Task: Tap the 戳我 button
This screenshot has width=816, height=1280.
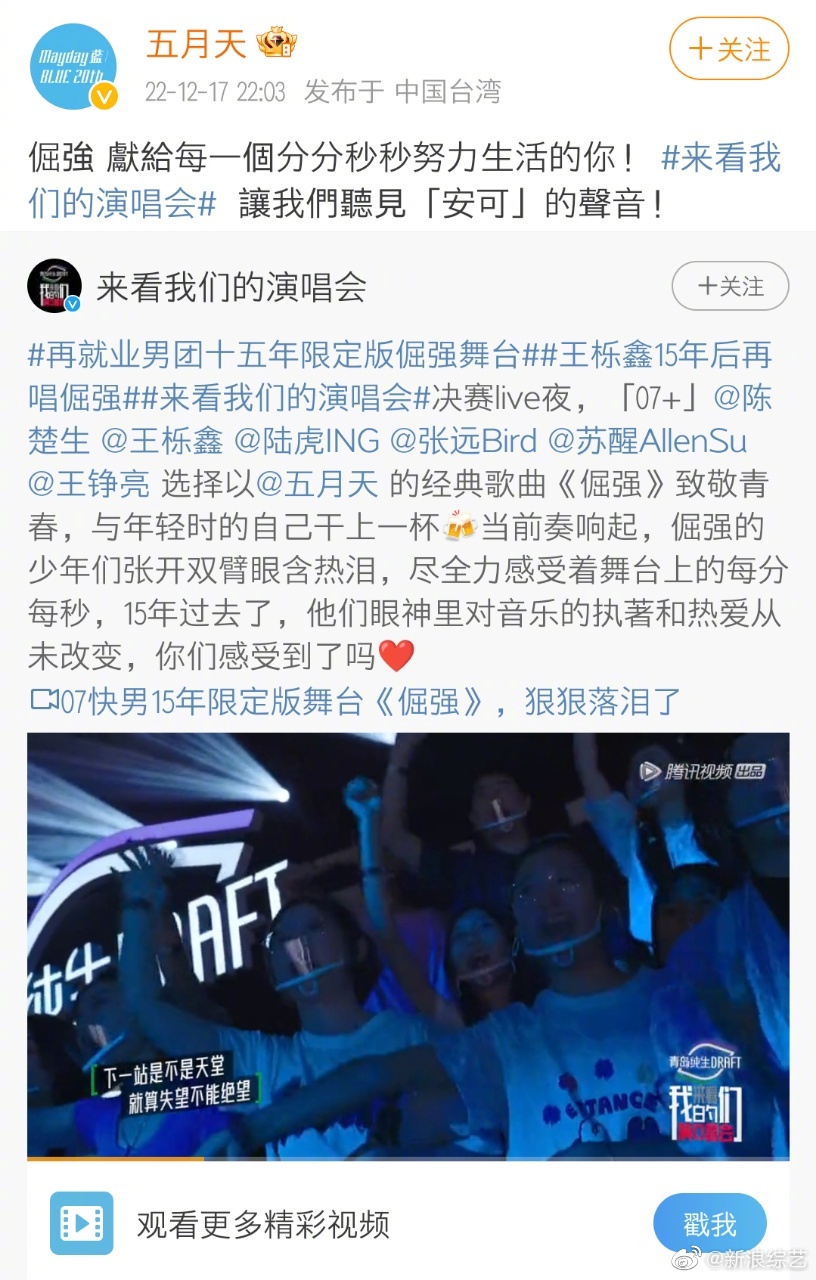Action: 709,1223
